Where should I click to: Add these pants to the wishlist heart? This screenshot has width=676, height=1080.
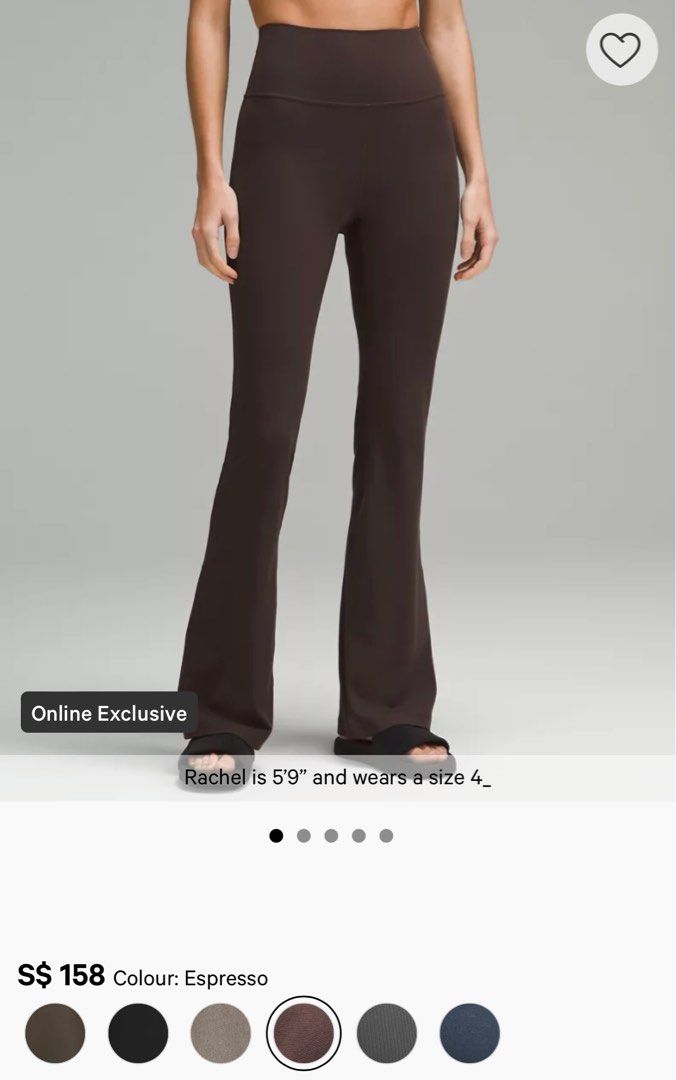[x=620, y=49]
